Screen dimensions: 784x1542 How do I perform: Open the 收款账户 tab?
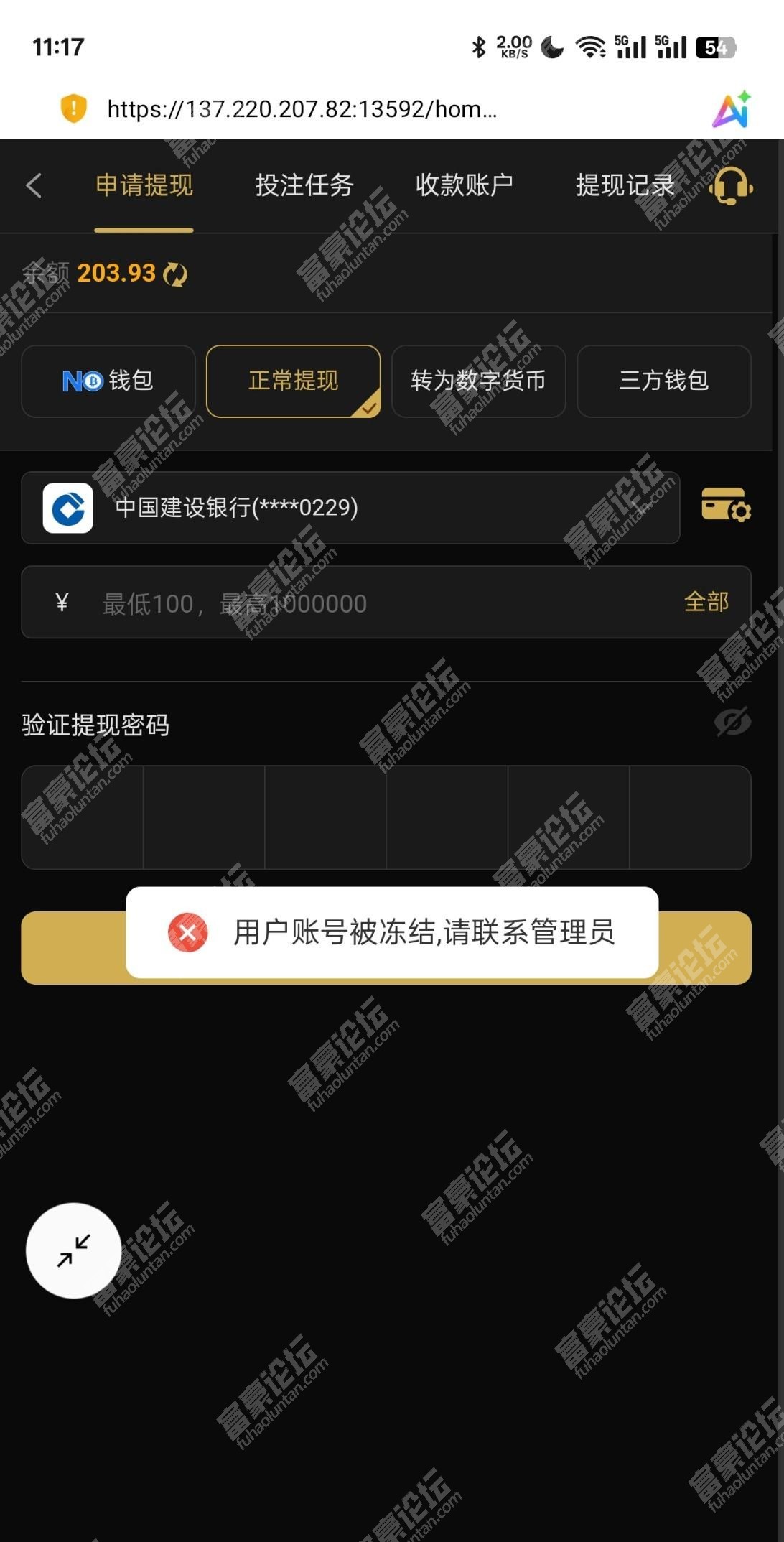pos(465,185)
